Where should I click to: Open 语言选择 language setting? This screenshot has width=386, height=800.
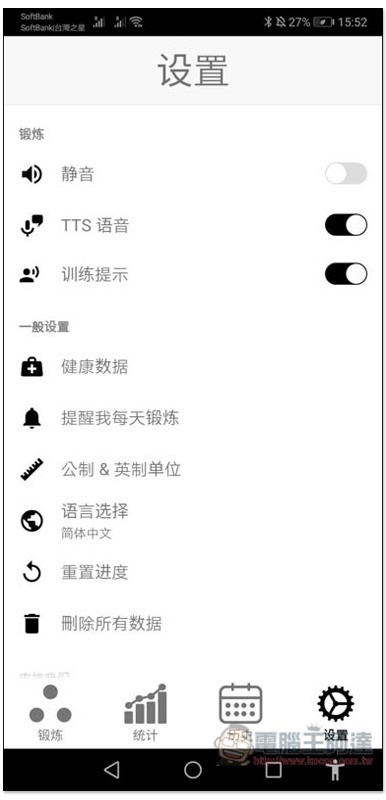[x=193, y=520]
